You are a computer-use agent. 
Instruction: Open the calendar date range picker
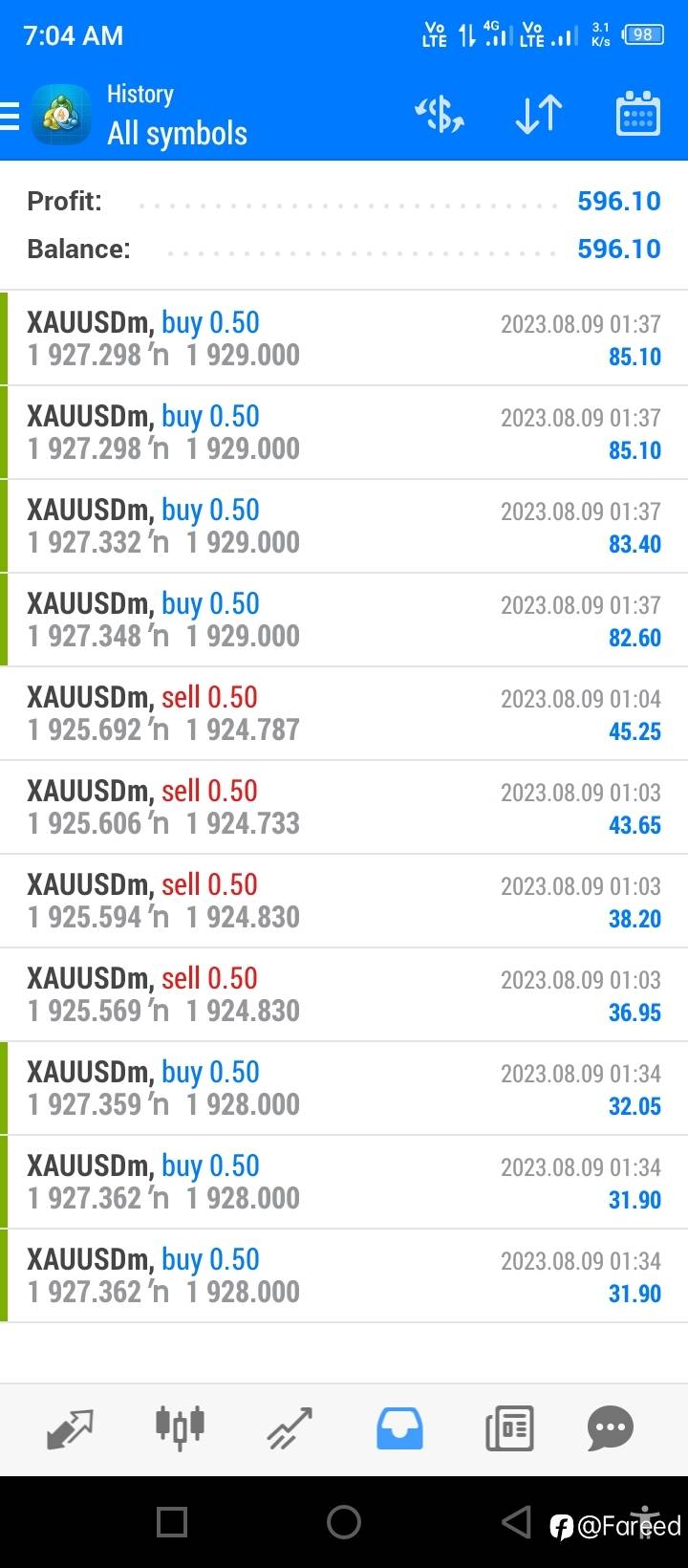coord(637,115)
